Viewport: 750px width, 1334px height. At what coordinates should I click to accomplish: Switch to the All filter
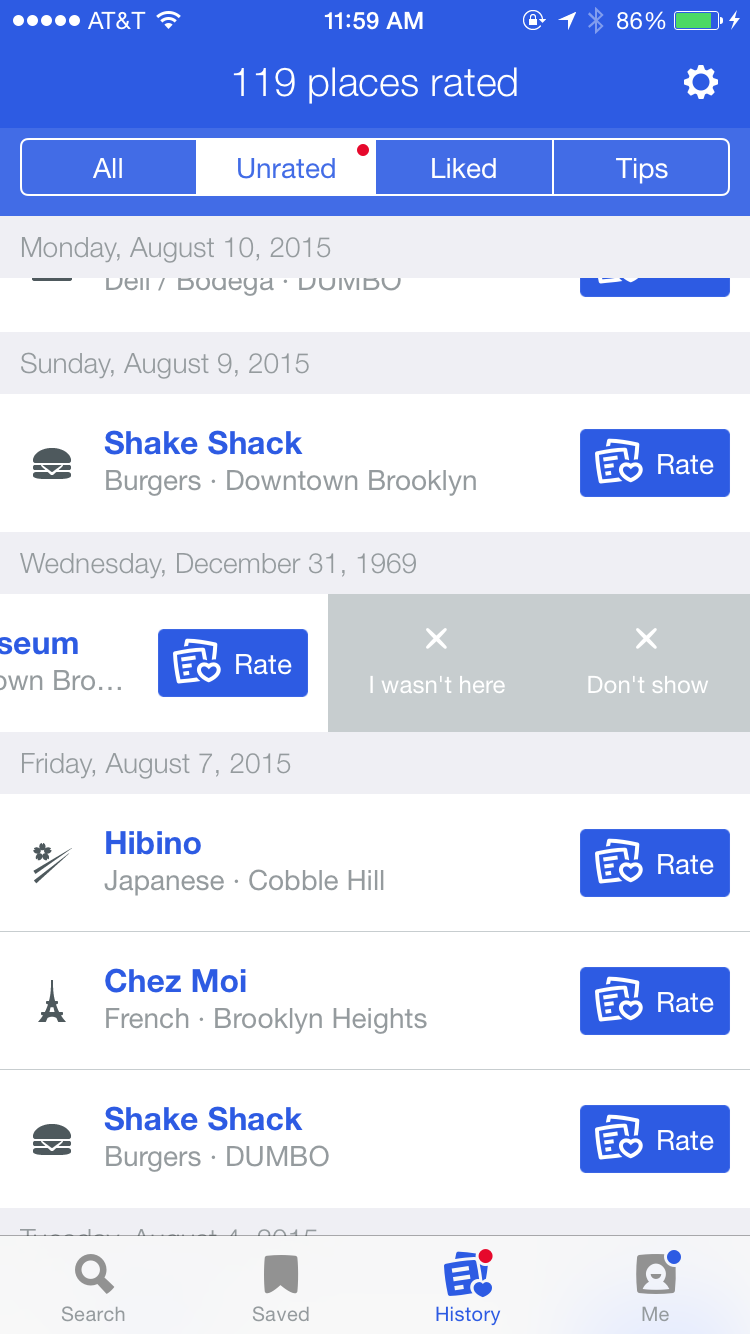(x=108, y=168)
